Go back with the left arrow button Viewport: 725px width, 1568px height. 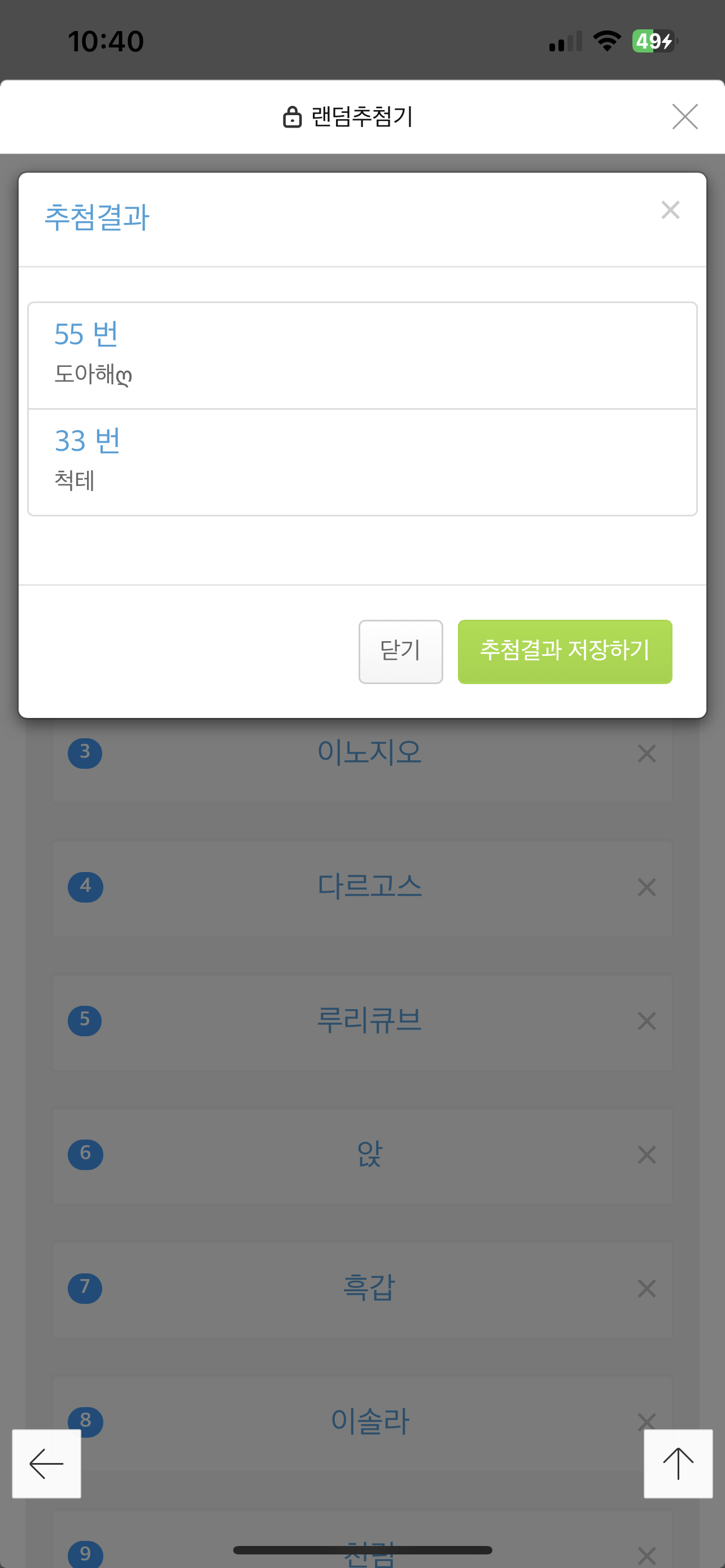(x=47, y=1462)
